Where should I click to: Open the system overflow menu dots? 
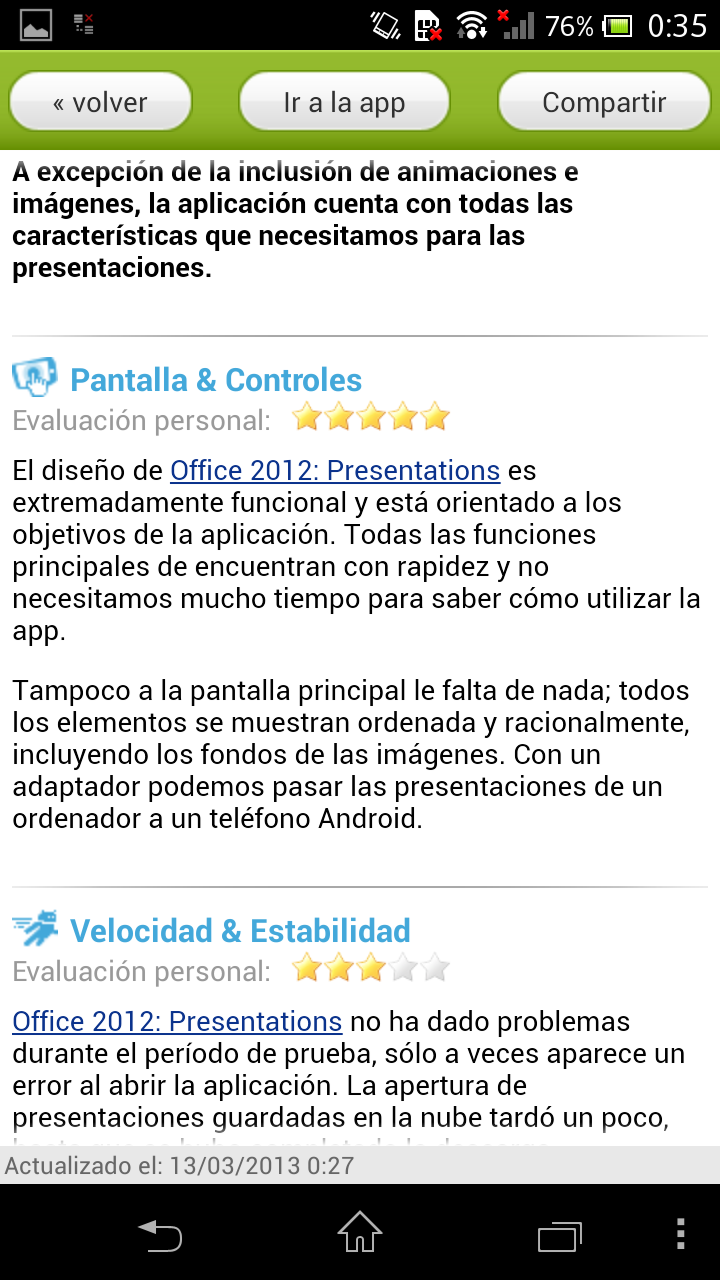tap(681, 1234)
